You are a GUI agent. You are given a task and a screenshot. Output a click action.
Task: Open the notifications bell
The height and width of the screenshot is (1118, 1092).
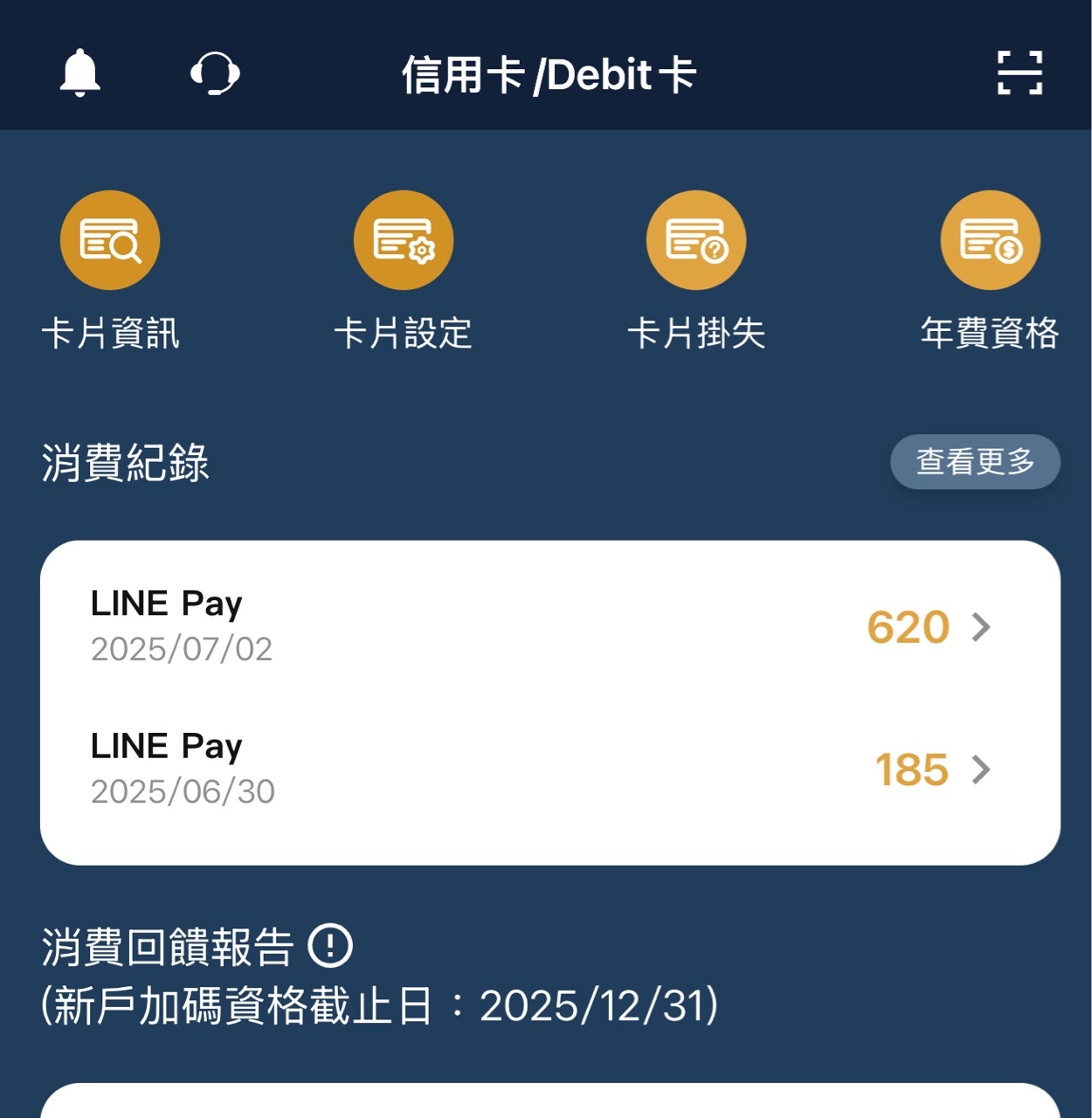point(79,72)
